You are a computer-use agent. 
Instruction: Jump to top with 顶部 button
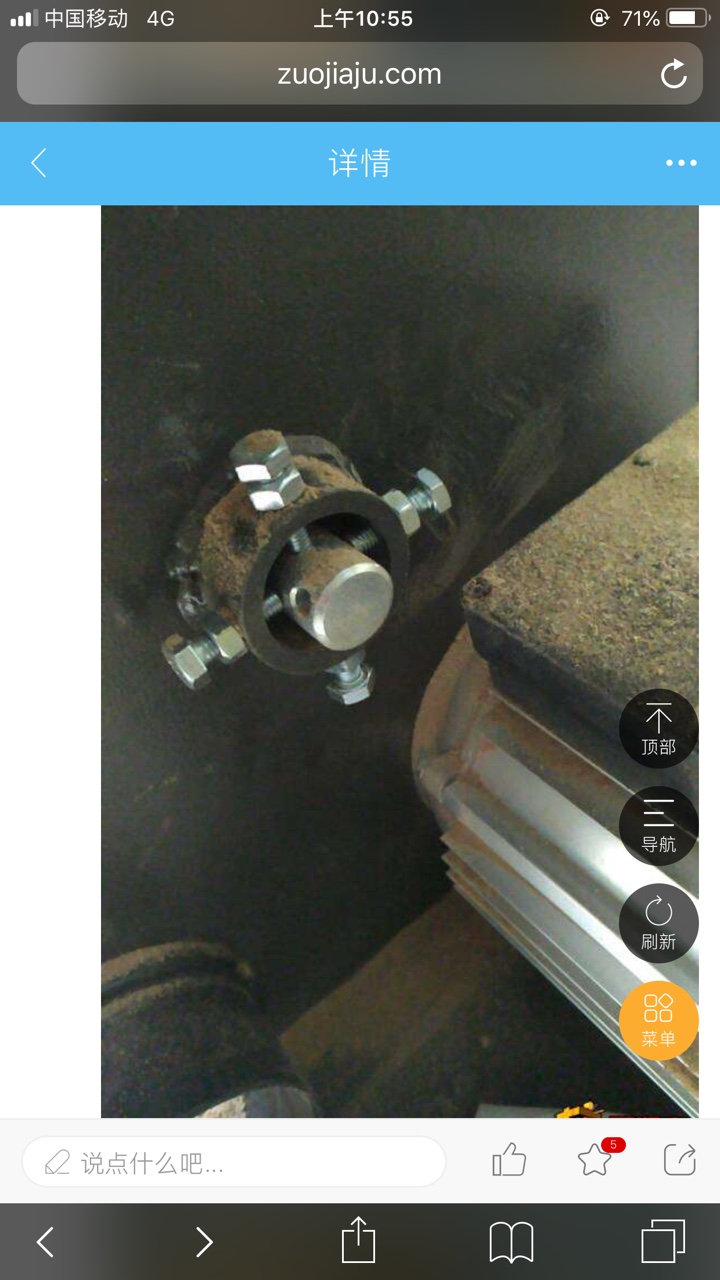click(658, 729)
